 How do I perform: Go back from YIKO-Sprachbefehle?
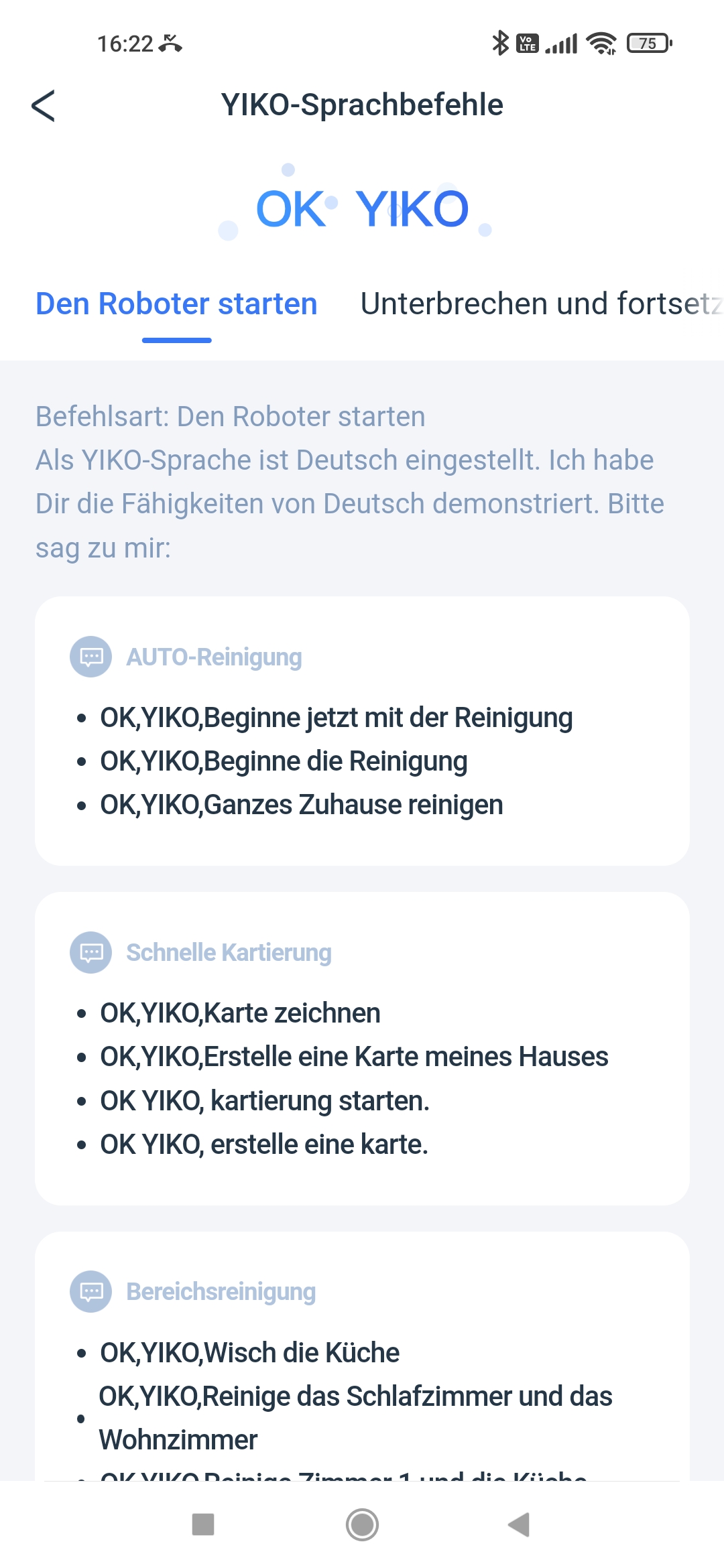(43, 106)
